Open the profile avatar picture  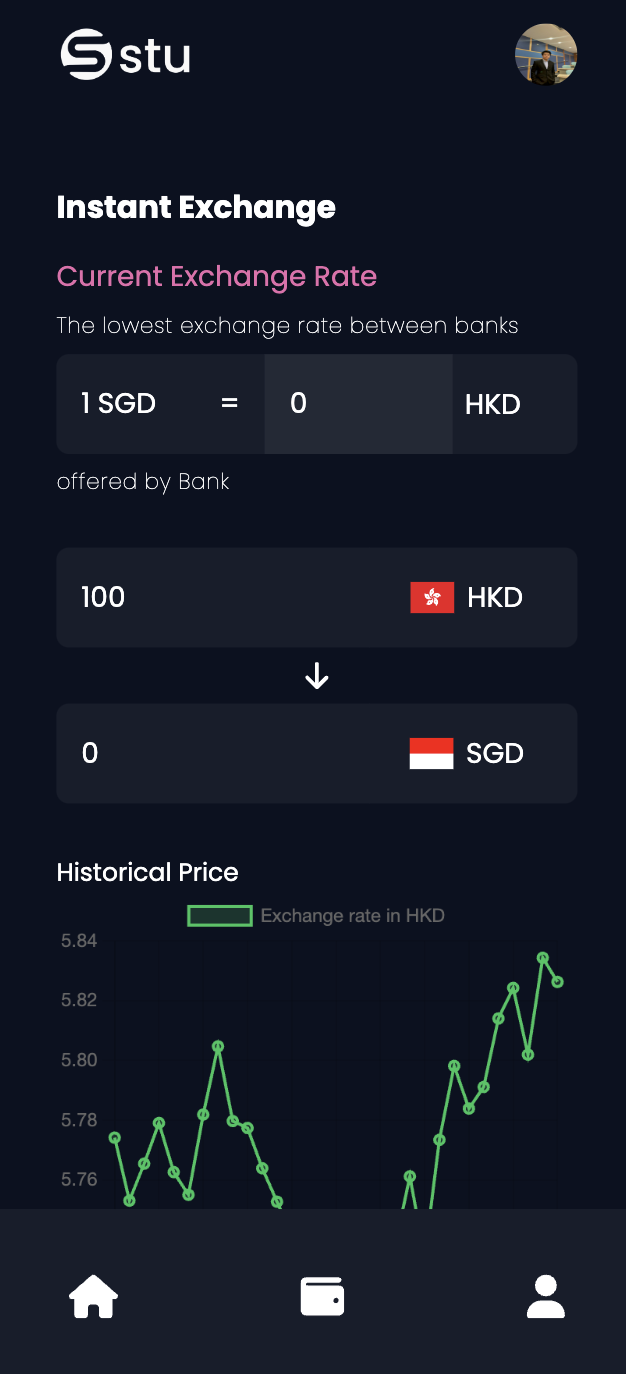[546, 55]
